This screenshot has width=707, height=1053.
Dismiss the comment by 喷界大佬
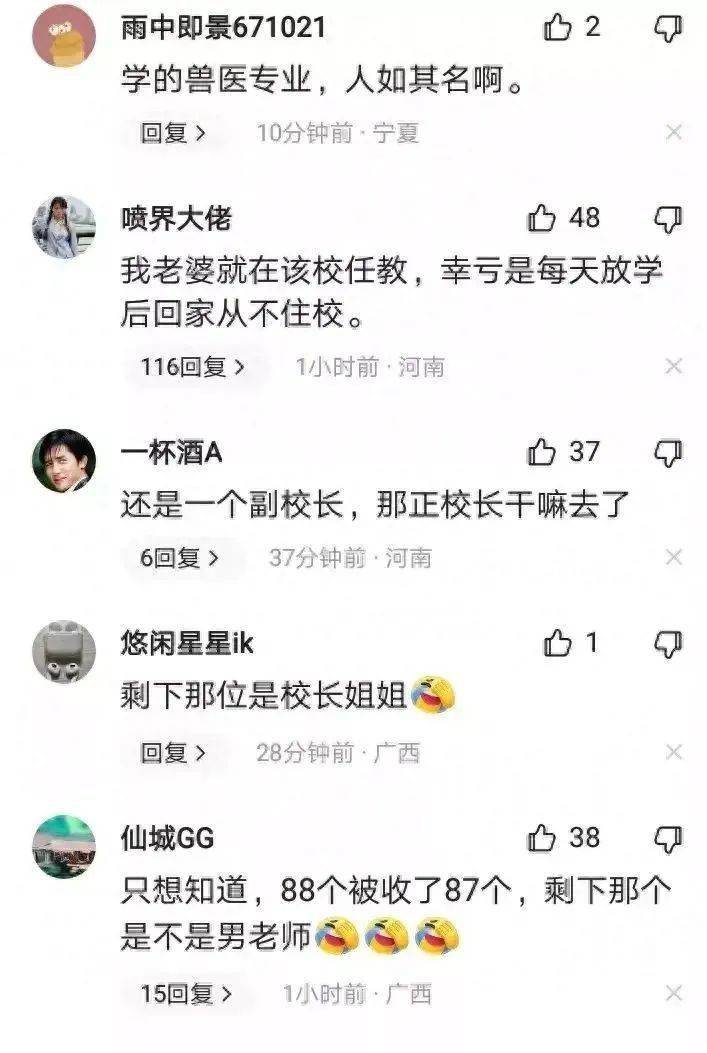[x=674, y=367]
